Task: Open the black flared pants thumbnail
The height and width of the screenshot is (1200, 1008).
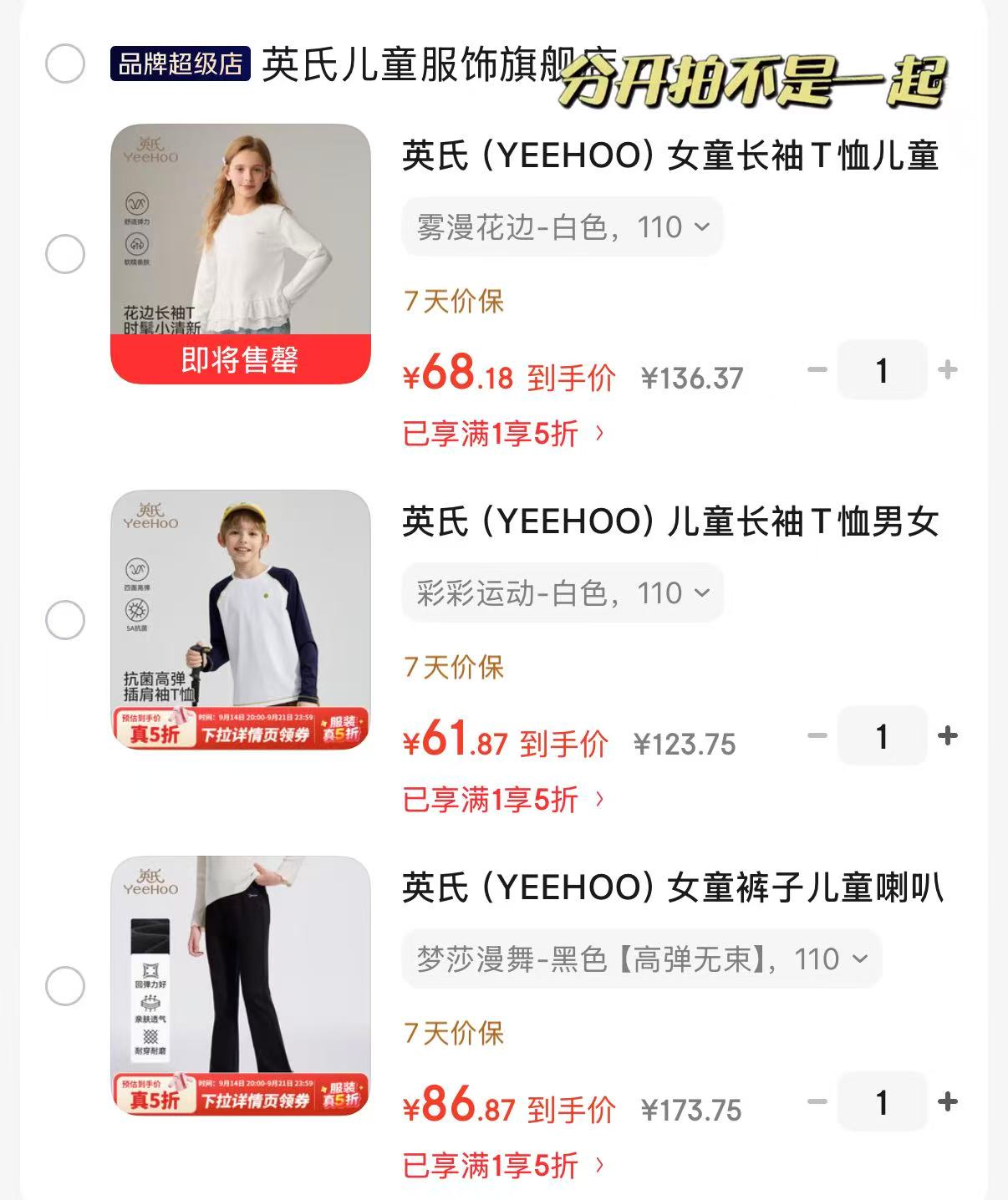Action: click(x=241, y=986)
